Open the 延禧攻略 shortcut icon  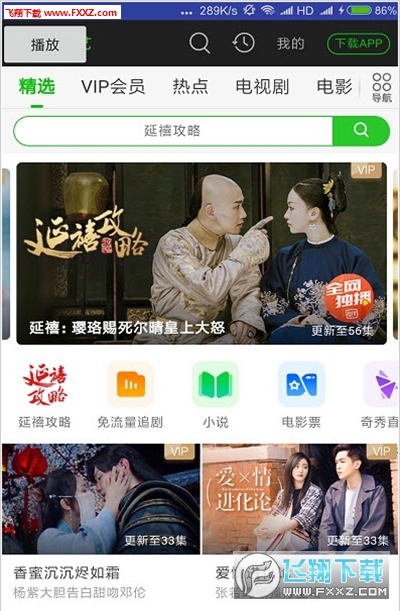coord(45,395)
